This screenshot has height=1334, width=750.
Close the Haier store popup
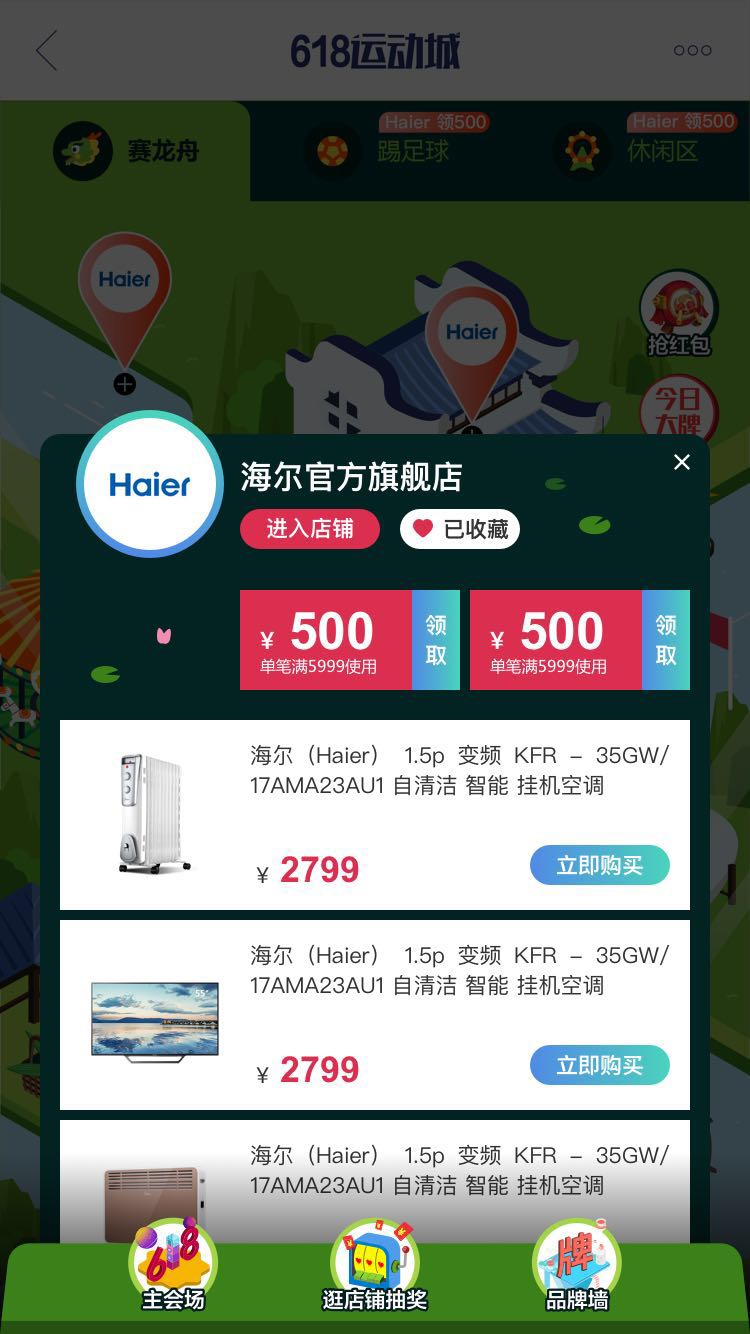click(682, 462)
